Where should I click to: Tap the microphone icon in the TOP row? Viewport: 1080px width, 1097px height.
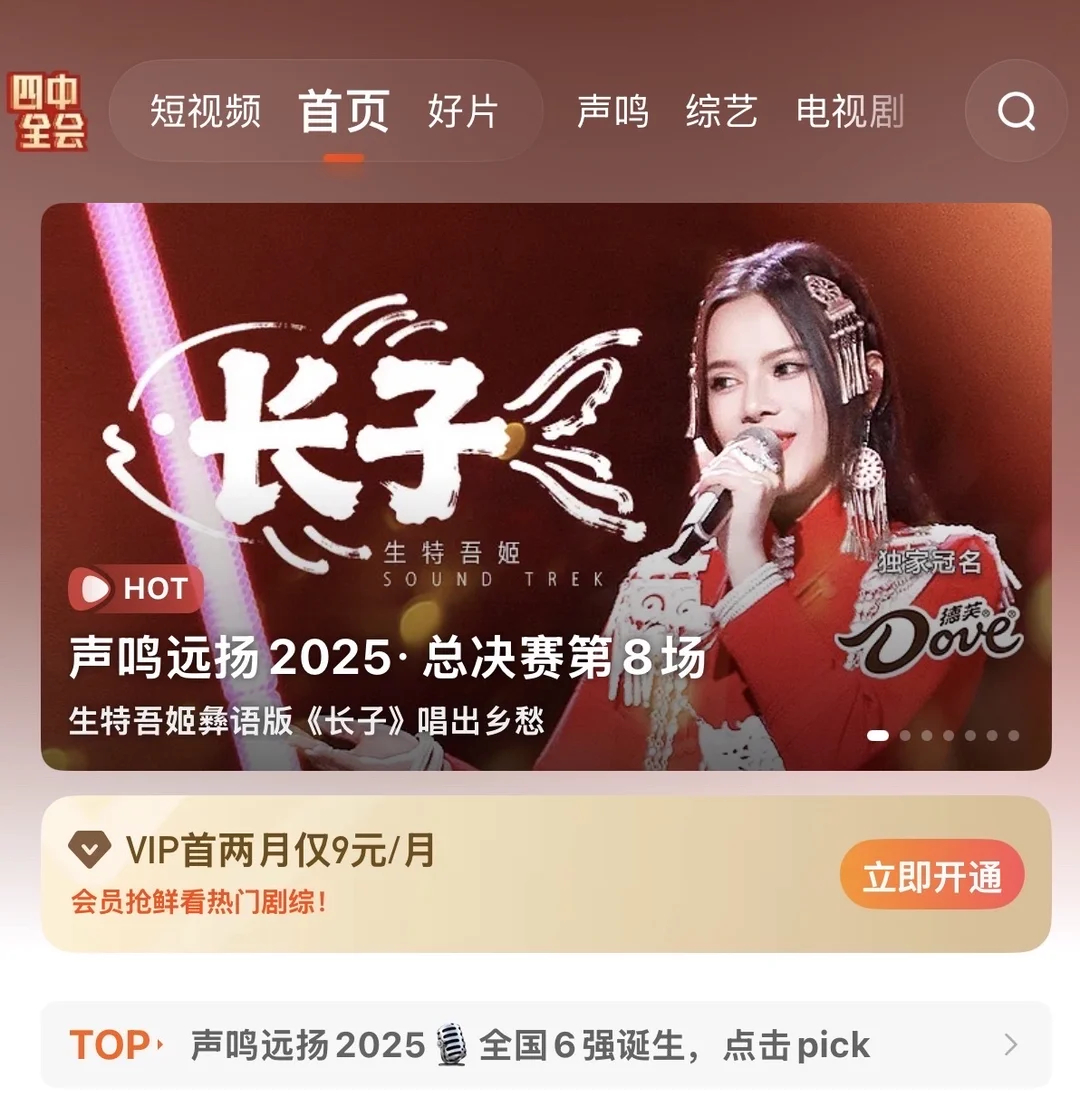(x=452, y=1045)
